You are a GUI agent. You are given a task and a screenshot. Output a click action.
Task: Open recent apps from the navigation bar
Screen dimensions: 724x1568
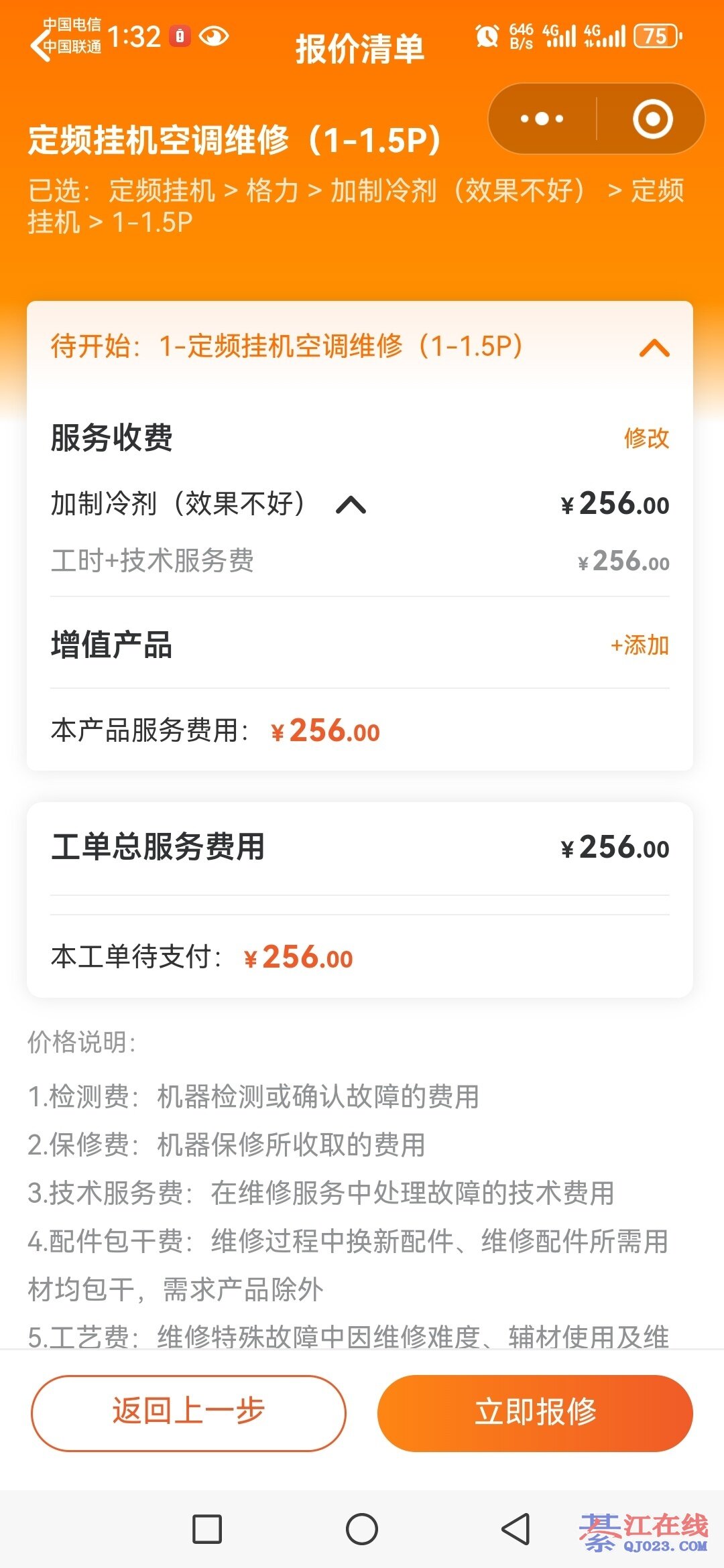pyautogui.click(x=207, y=1529)
